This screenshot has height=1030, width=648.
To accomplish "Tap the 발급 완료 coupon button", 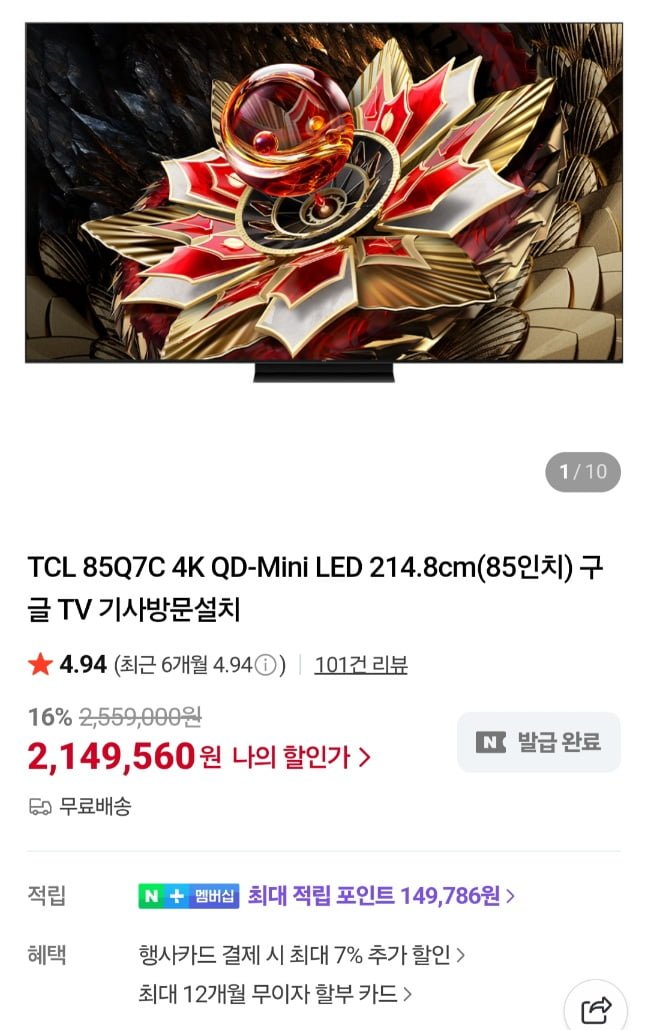I will 539,742.
